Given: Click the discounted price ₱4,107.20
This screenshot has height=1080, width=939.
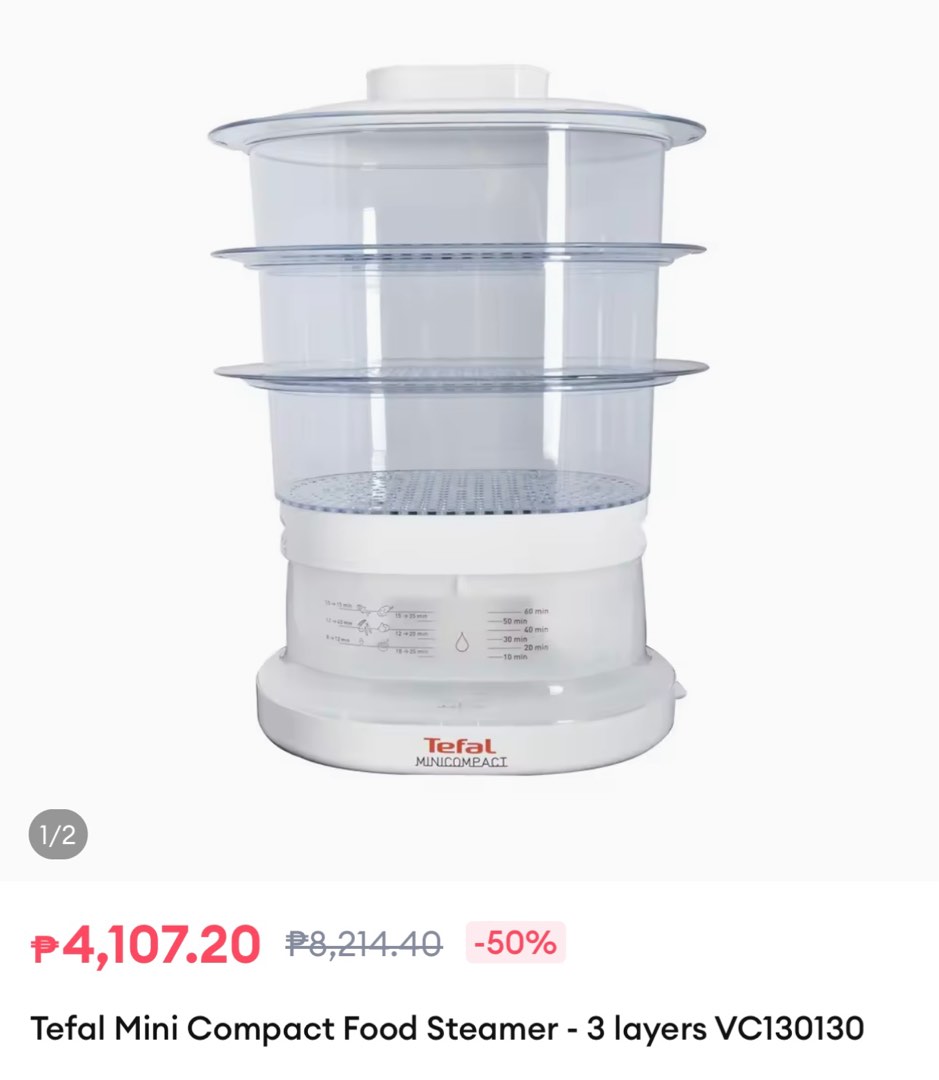Looking at the screenshot, I should tap(140, 941).
